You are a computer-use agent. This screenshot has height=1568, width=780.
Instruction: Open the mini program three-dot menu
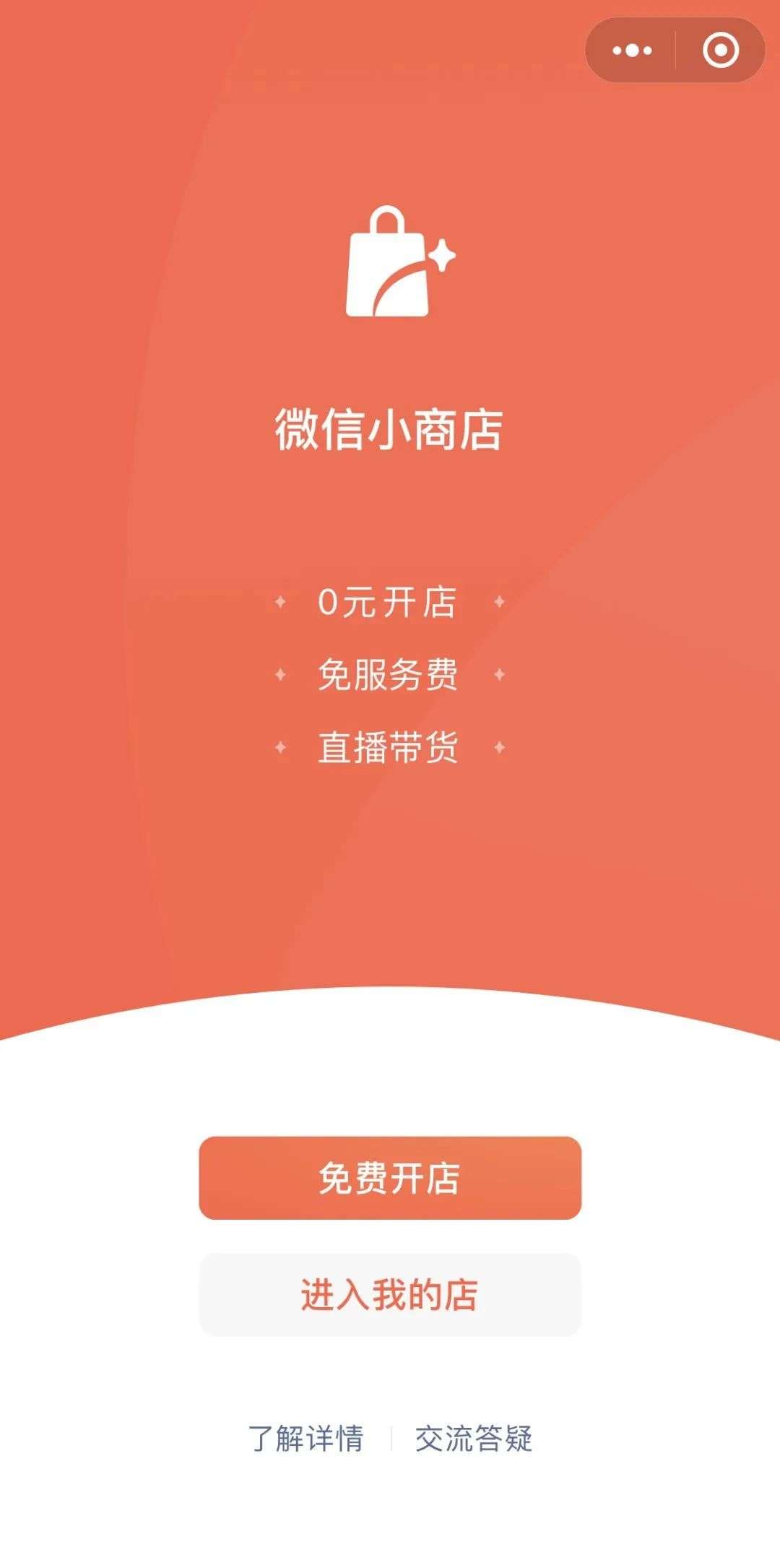632,51
